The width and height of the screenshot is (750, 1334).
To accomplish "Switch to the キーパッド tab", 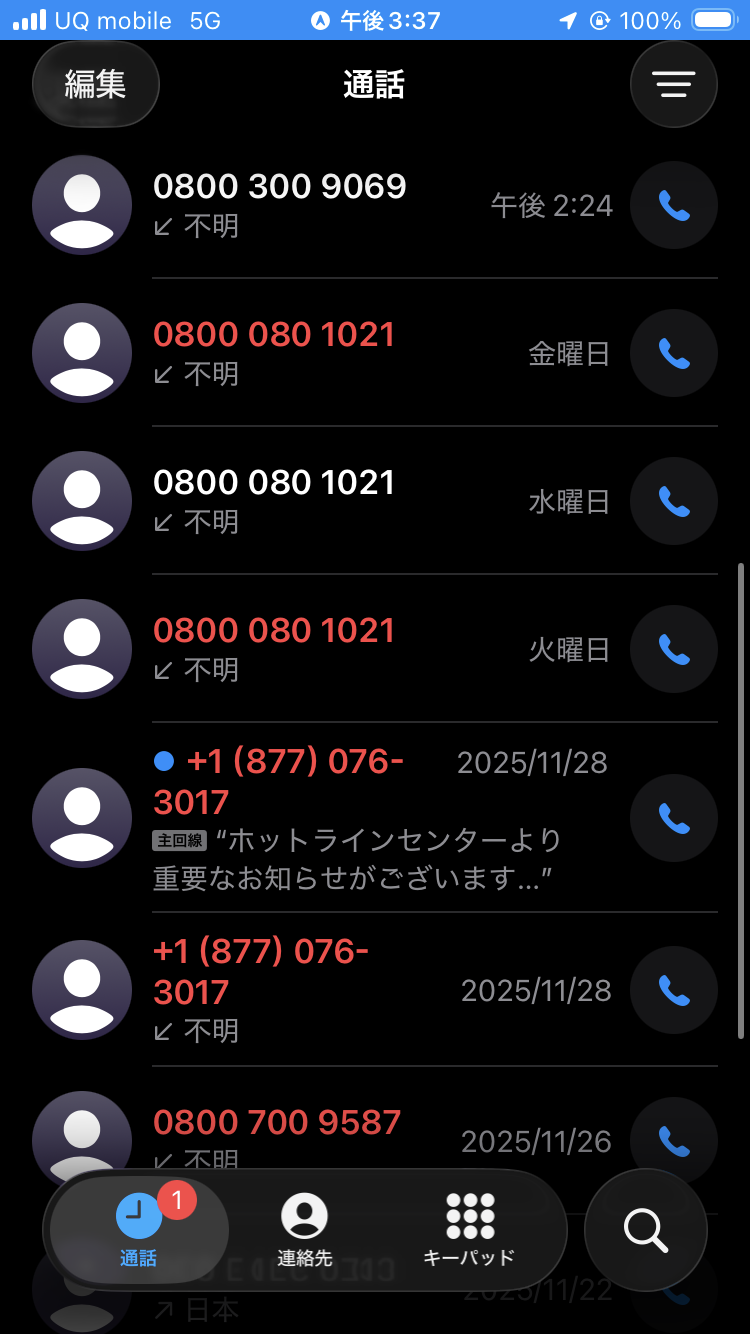I will click(x=469, y=1229).
